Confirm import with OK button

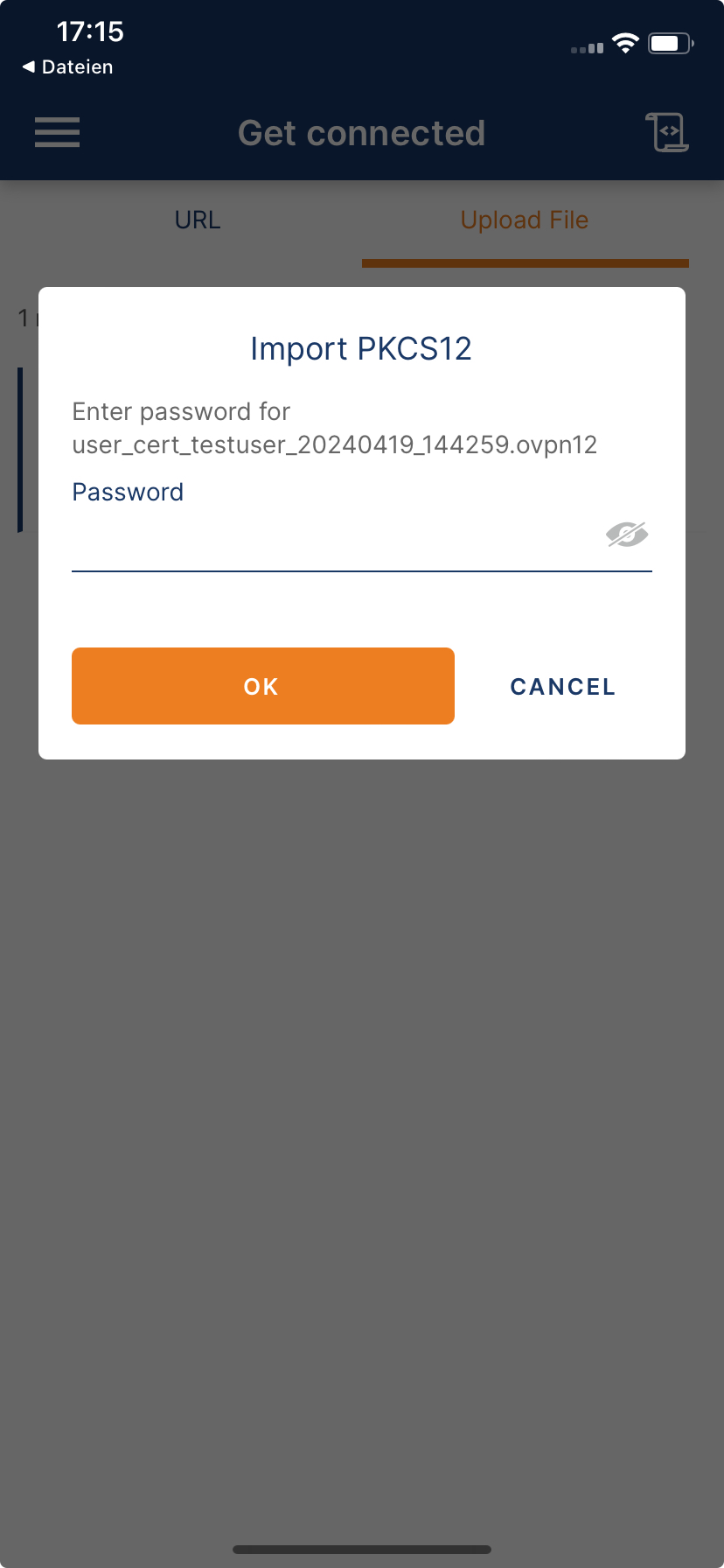tap(262, 686)
